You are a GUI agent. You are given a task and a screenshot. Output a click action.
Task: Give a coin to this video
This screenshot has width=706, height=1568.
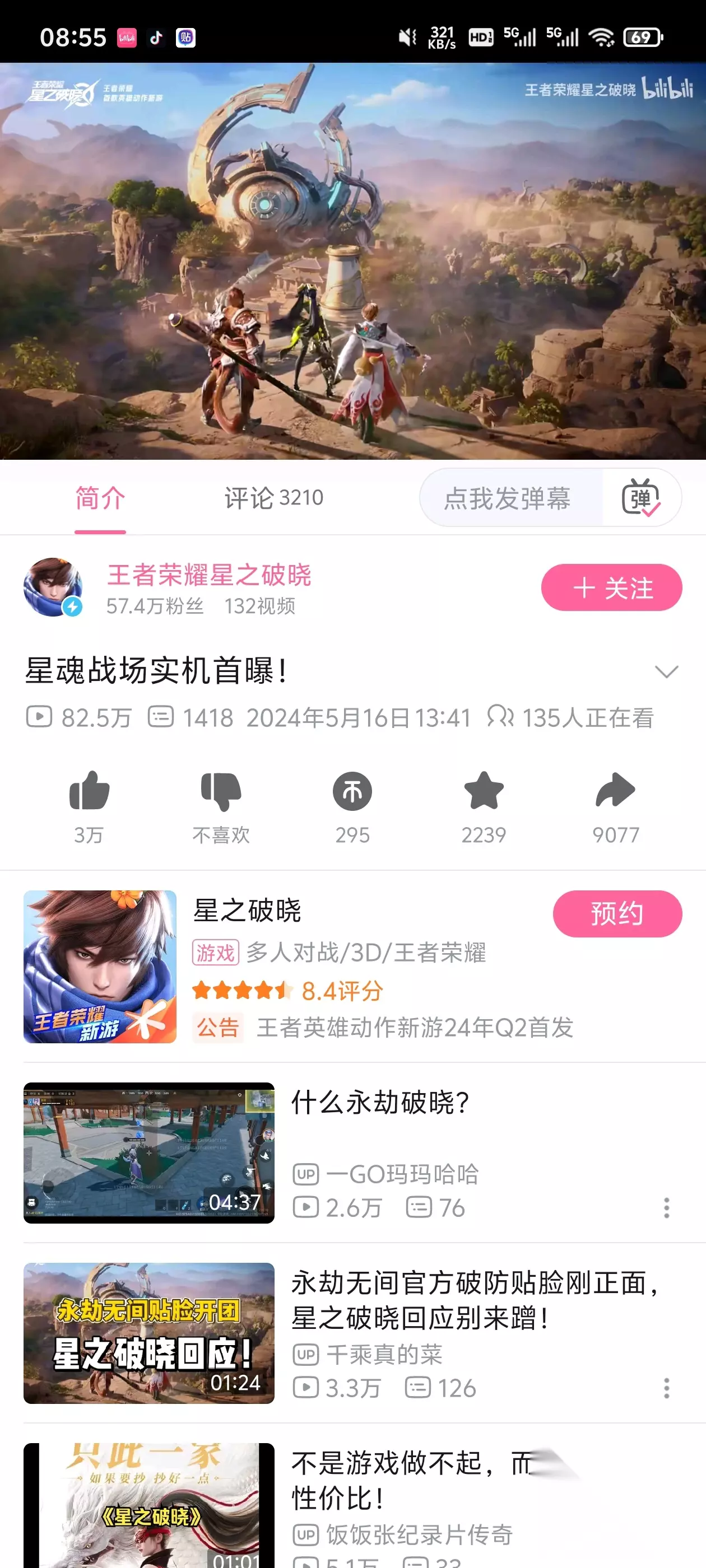(352, 791)
